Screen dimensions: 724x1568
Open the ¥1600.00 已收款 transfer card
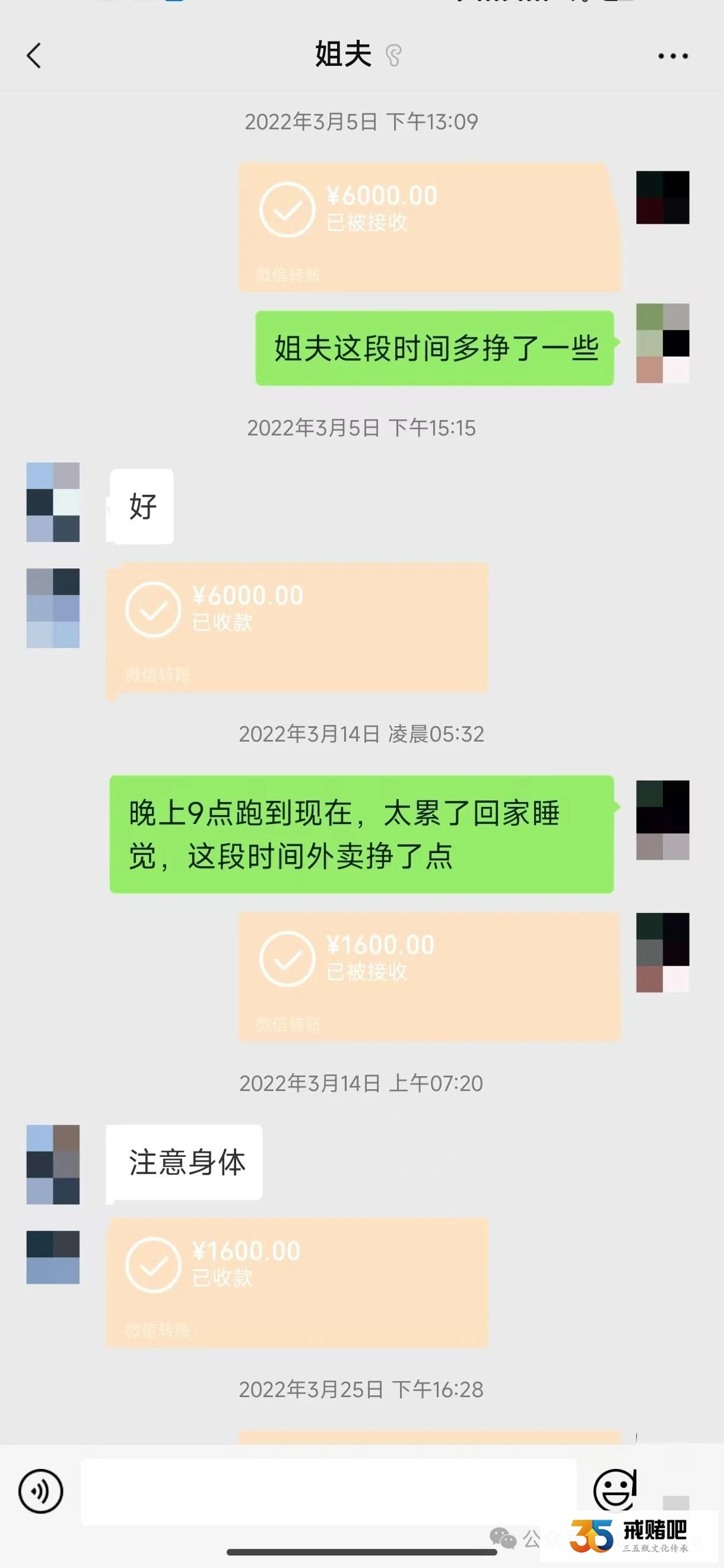click(297, 1282)
